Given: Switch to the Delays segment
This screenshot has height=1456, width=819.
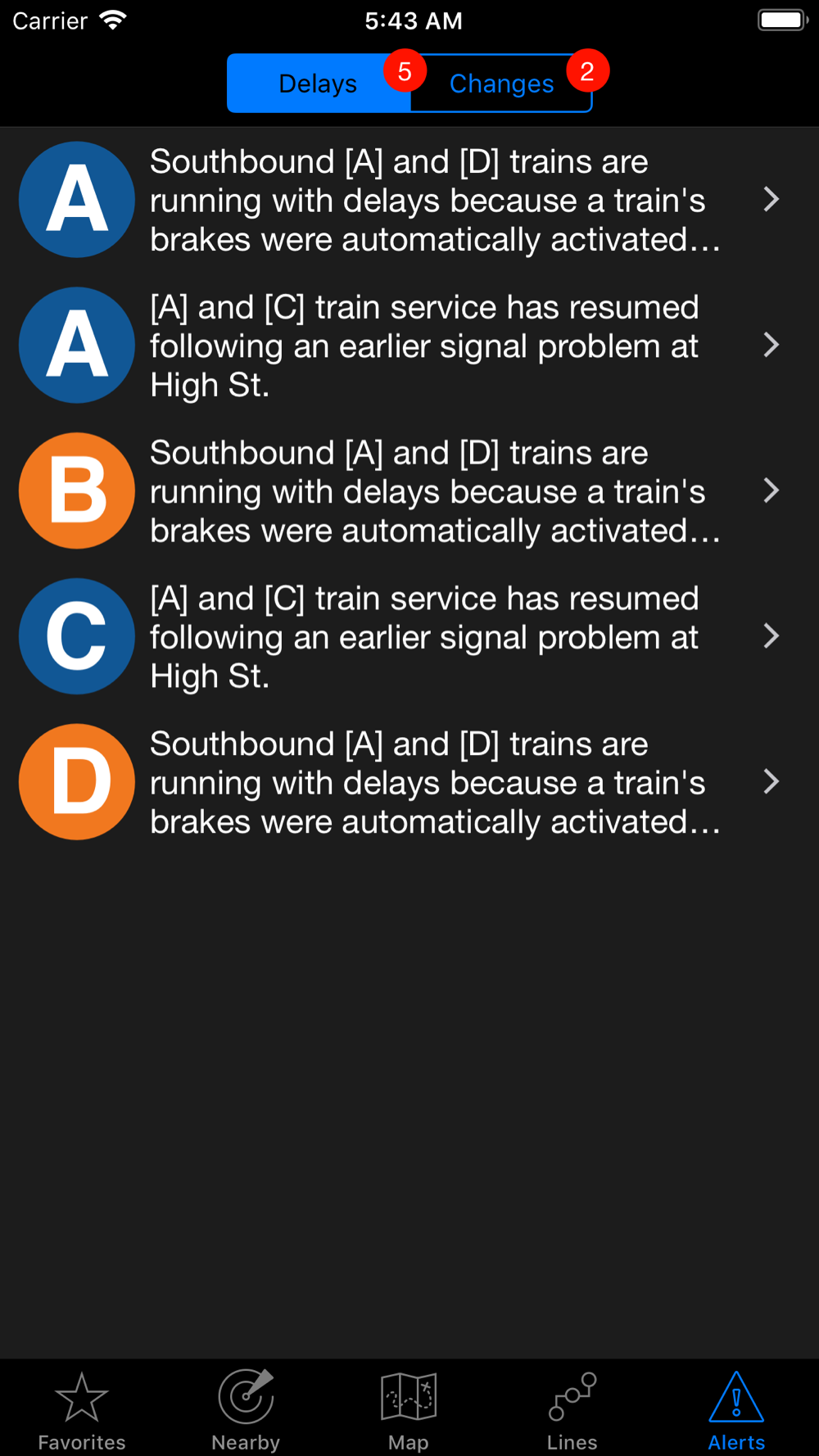Looking at the screenshot, I should pos(318,84).
